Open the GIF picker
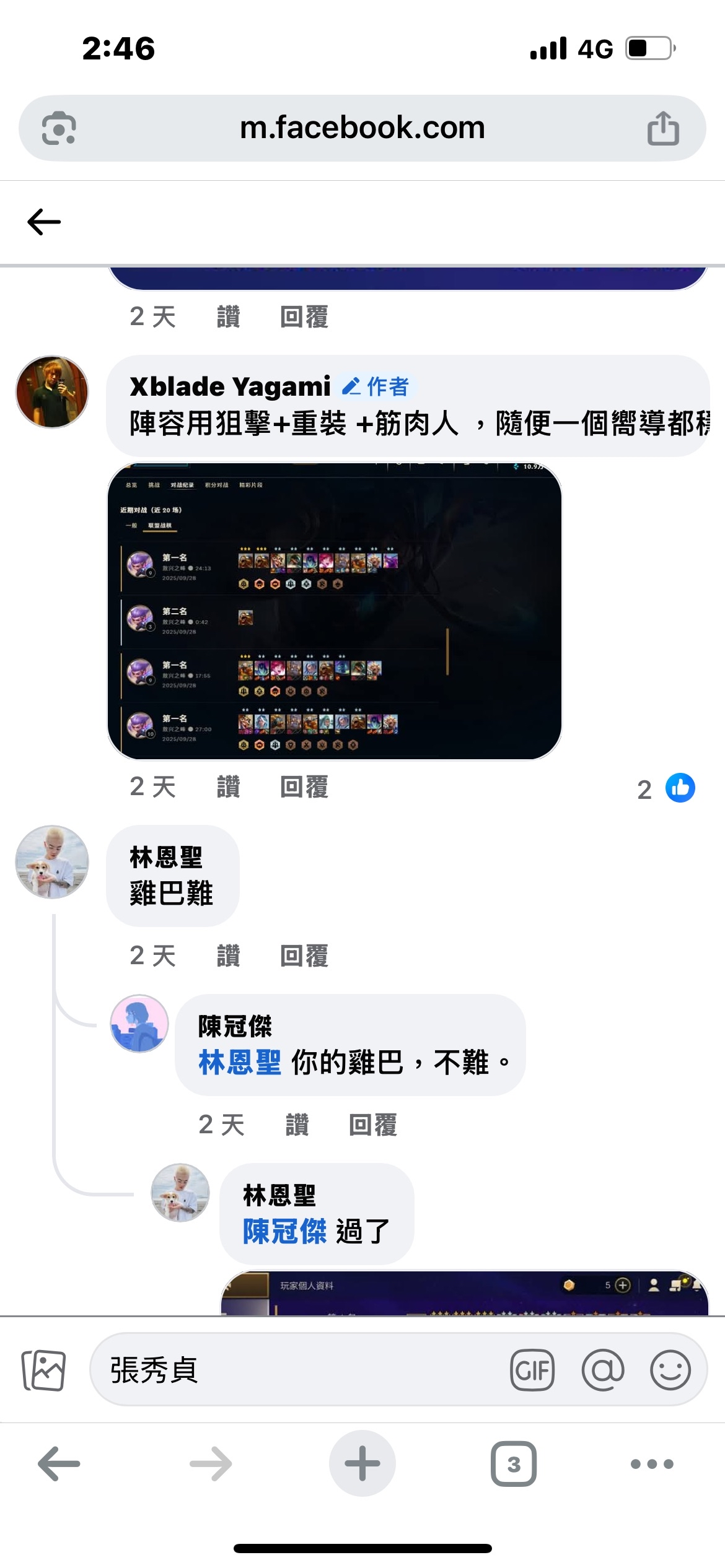The image size is (725, 1568). click(532, 1370)
